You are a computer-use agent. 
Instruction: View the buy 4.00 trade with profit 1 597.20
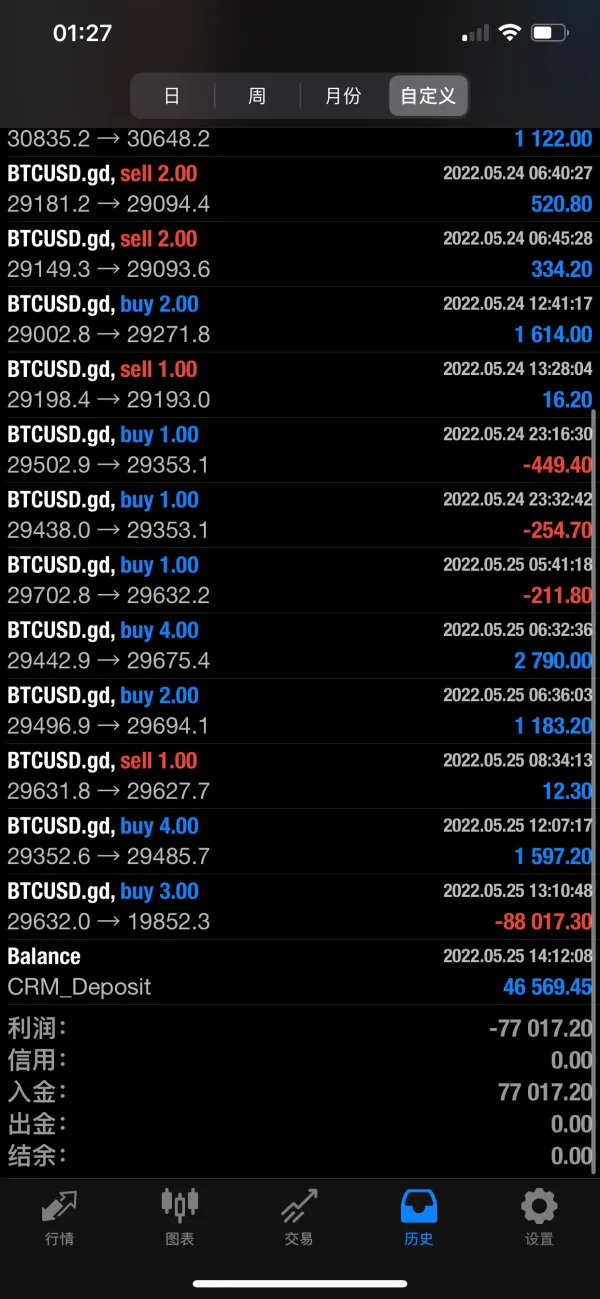coord(300,841)
